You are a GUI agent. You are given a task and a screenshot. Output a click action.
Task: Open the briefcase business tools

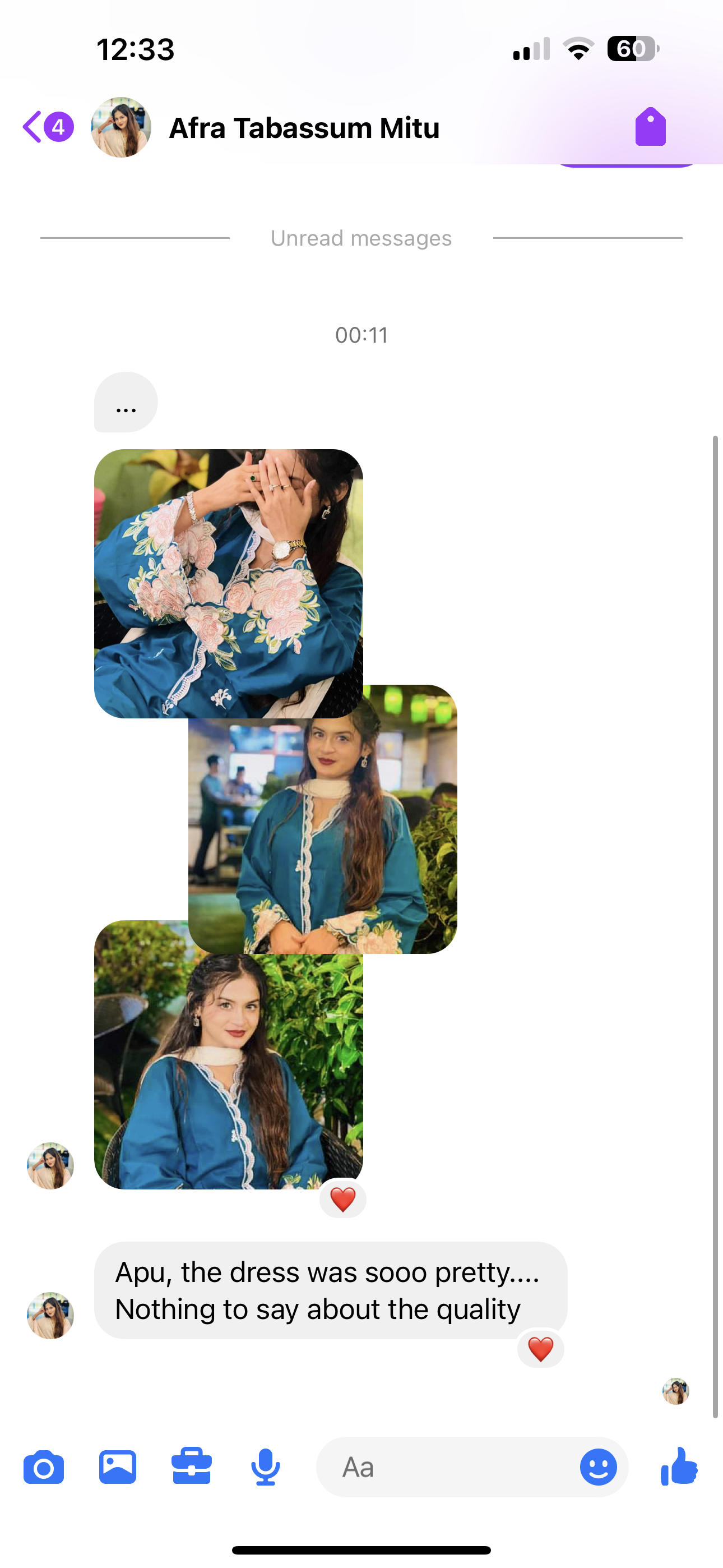tap(192, 1466)
